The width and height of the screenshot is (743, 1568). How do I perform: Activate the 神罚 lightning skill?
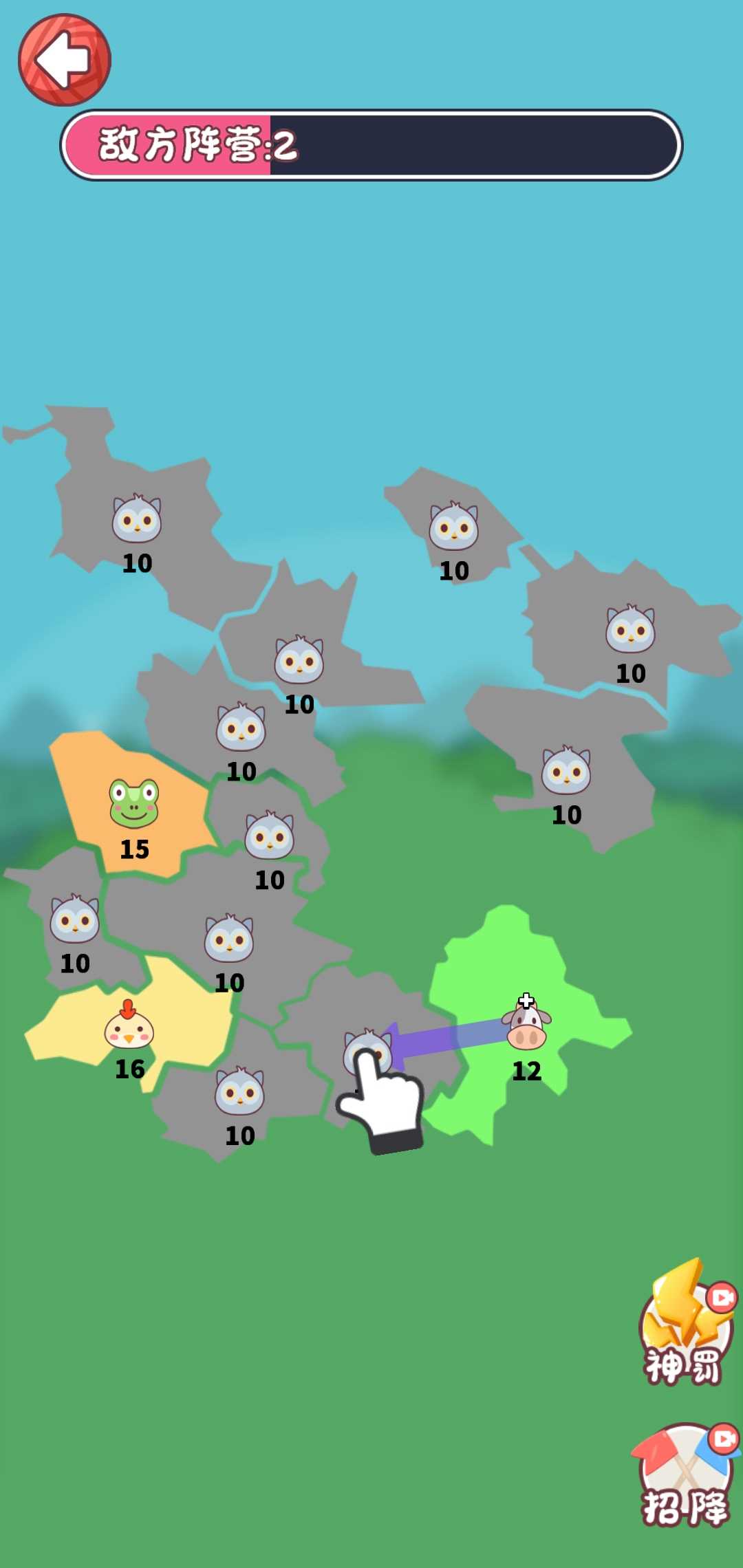coord(685,1324)
